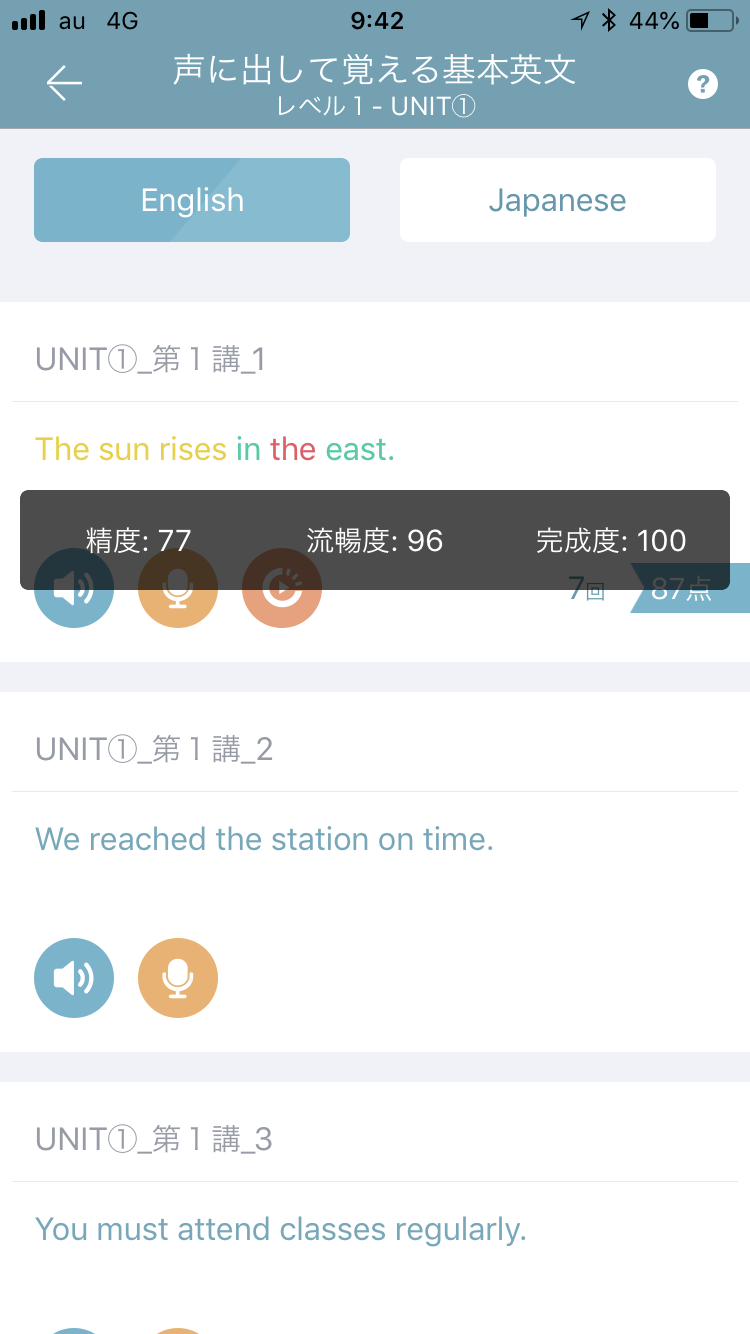Select the English tab

tap(192, 200)
